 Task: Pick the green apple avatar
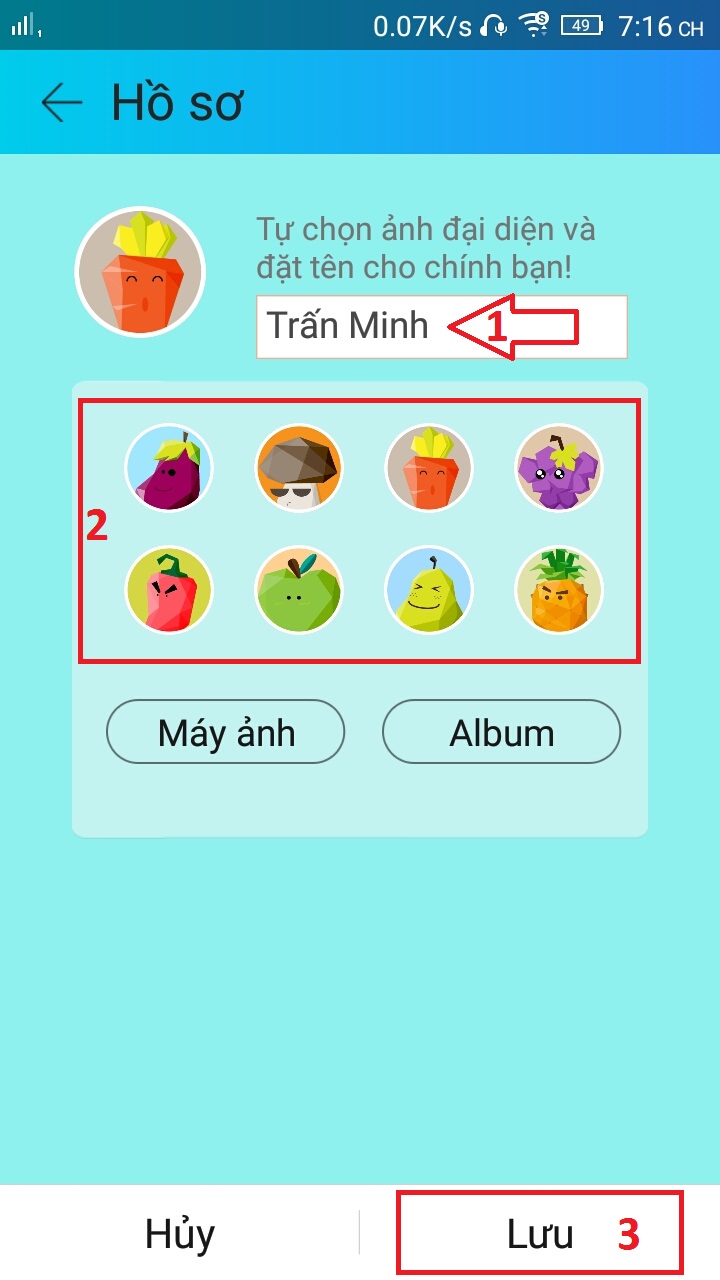[x=299, y=590]
